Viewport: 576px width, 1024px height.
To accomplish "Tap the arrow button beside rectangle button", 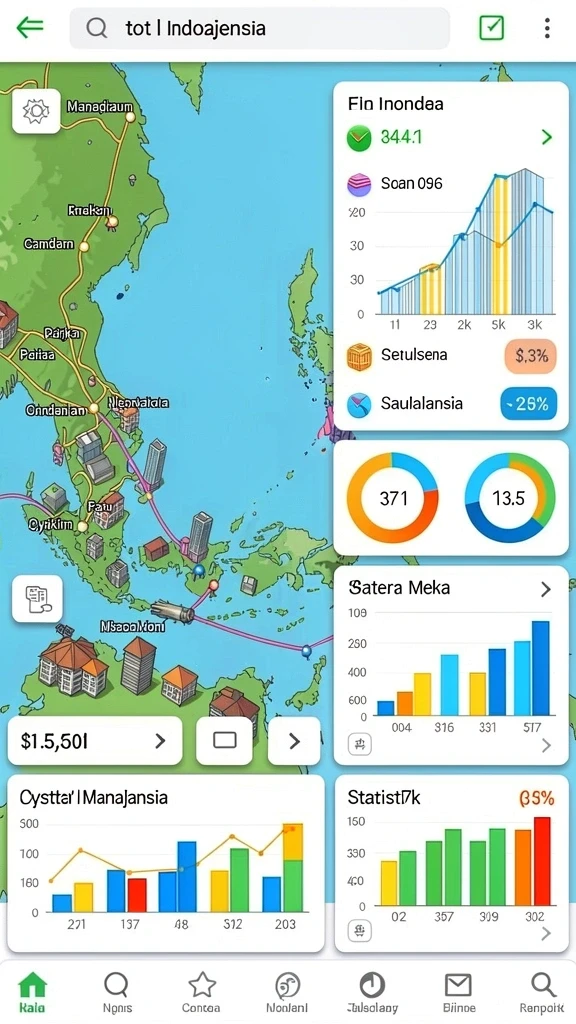I will pos(295,741).
